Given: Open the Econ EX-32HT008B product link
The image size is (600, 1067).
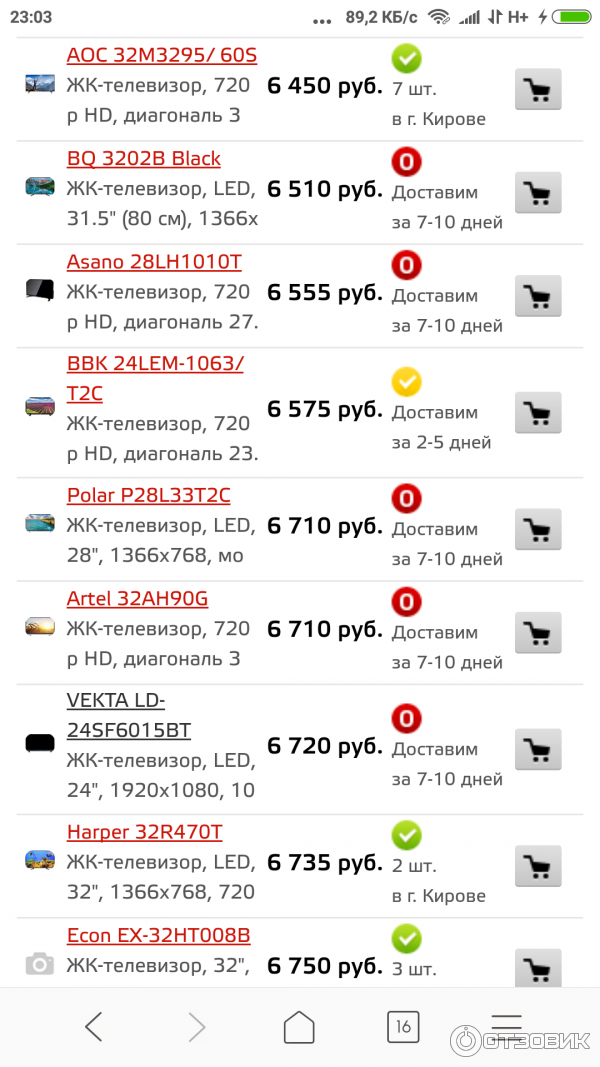Looking at the screenshot, I should click(158, 936).
